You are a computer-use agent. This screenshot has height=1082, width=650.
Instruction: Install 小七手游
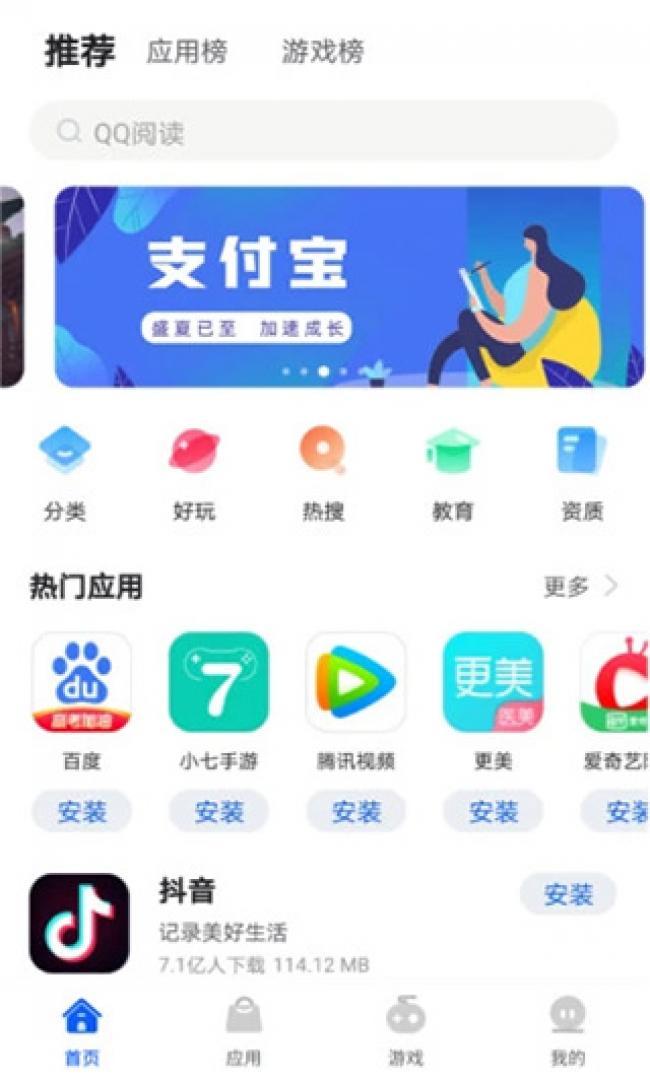tap(219, 812)
